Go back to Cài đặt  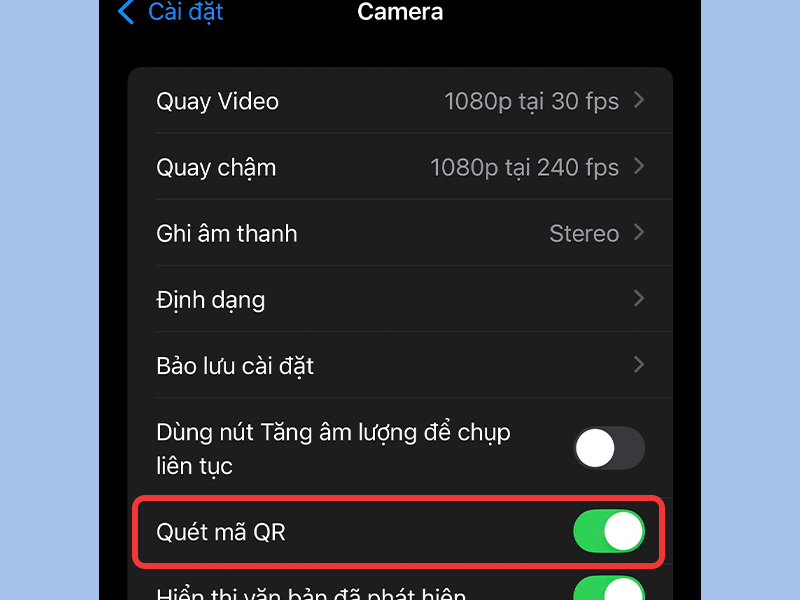point(170,13)
